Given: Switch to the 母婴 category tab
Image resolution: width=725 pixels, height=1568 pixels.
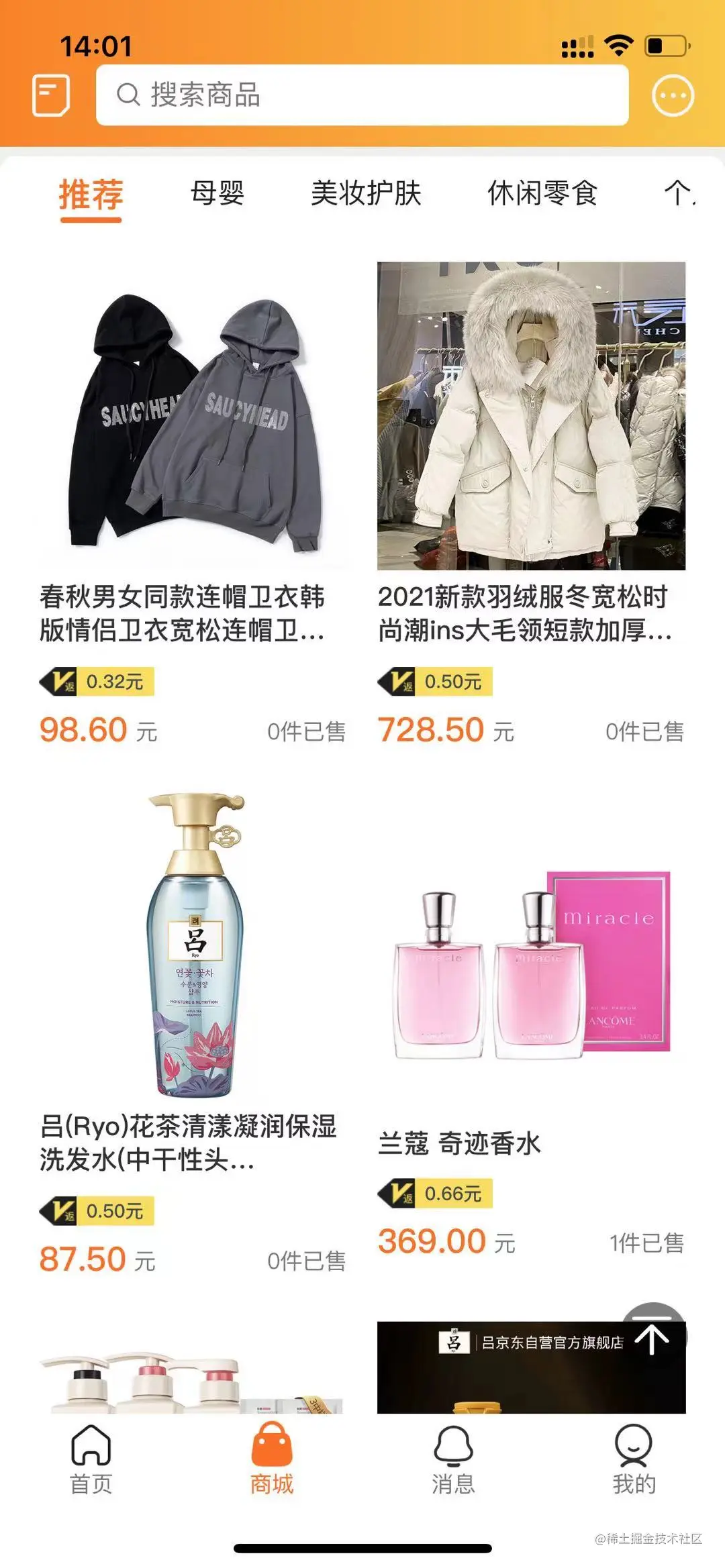Looking at the screenshot, I should [217, 194].
